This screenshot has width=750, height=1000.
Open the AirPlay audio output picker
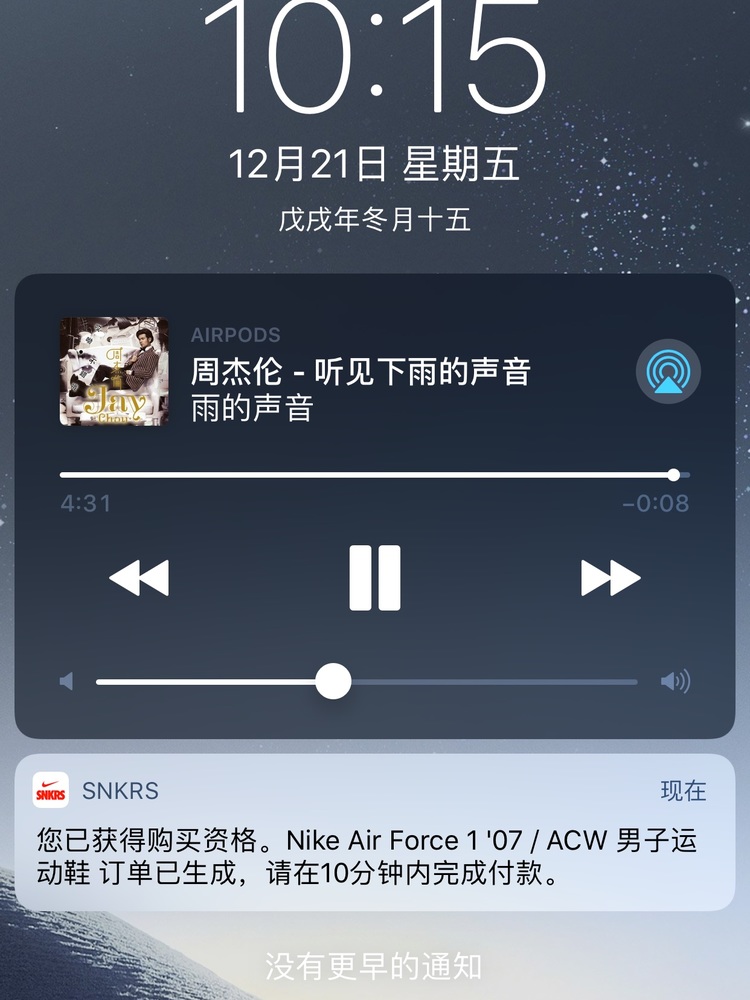point(668,372)
